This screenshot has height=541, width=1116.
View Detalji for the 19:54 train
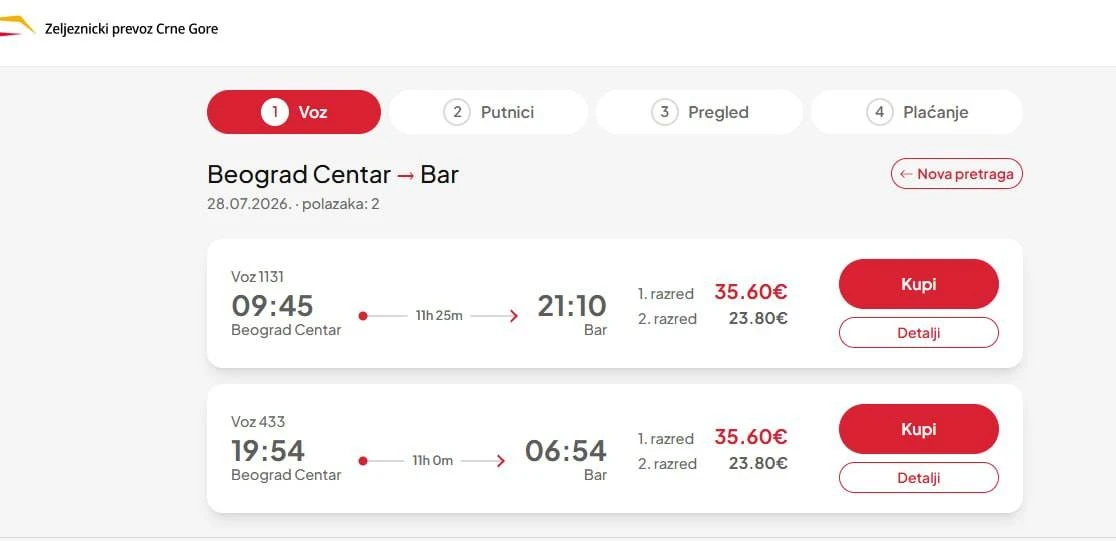(x=918, y=478)
